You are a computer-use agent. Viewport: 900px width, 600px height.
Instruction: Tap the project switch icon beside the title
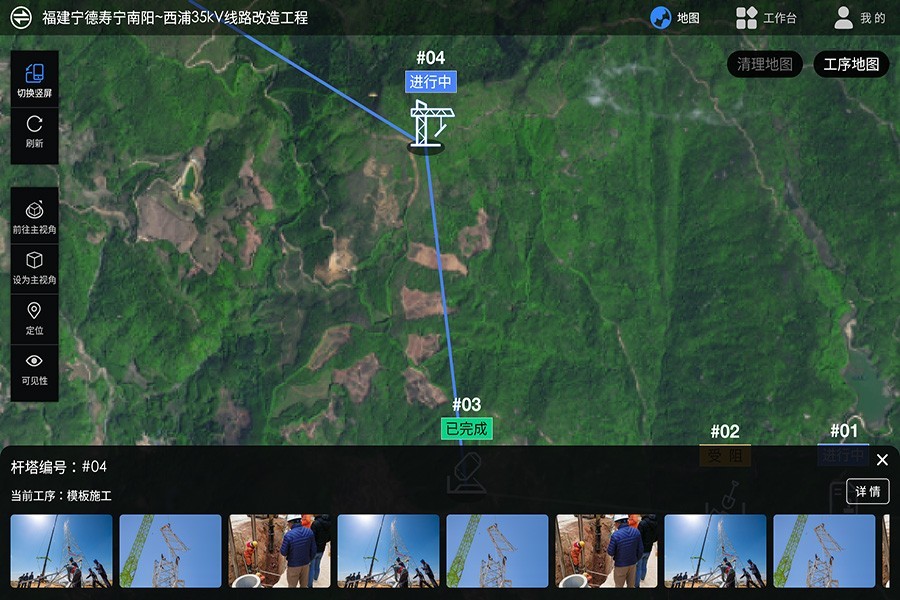point(22,18)
